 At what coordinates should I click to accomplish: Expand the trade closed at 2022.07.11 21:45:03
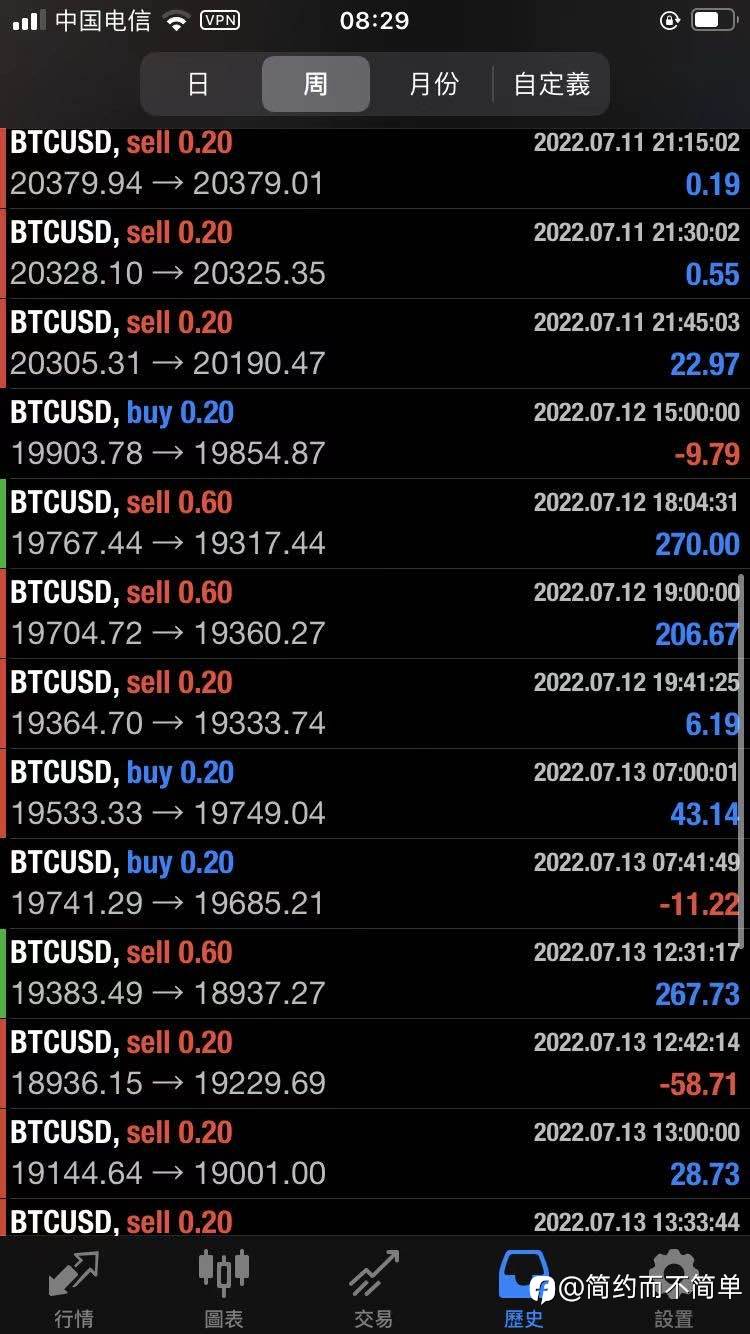pos(375,343)
